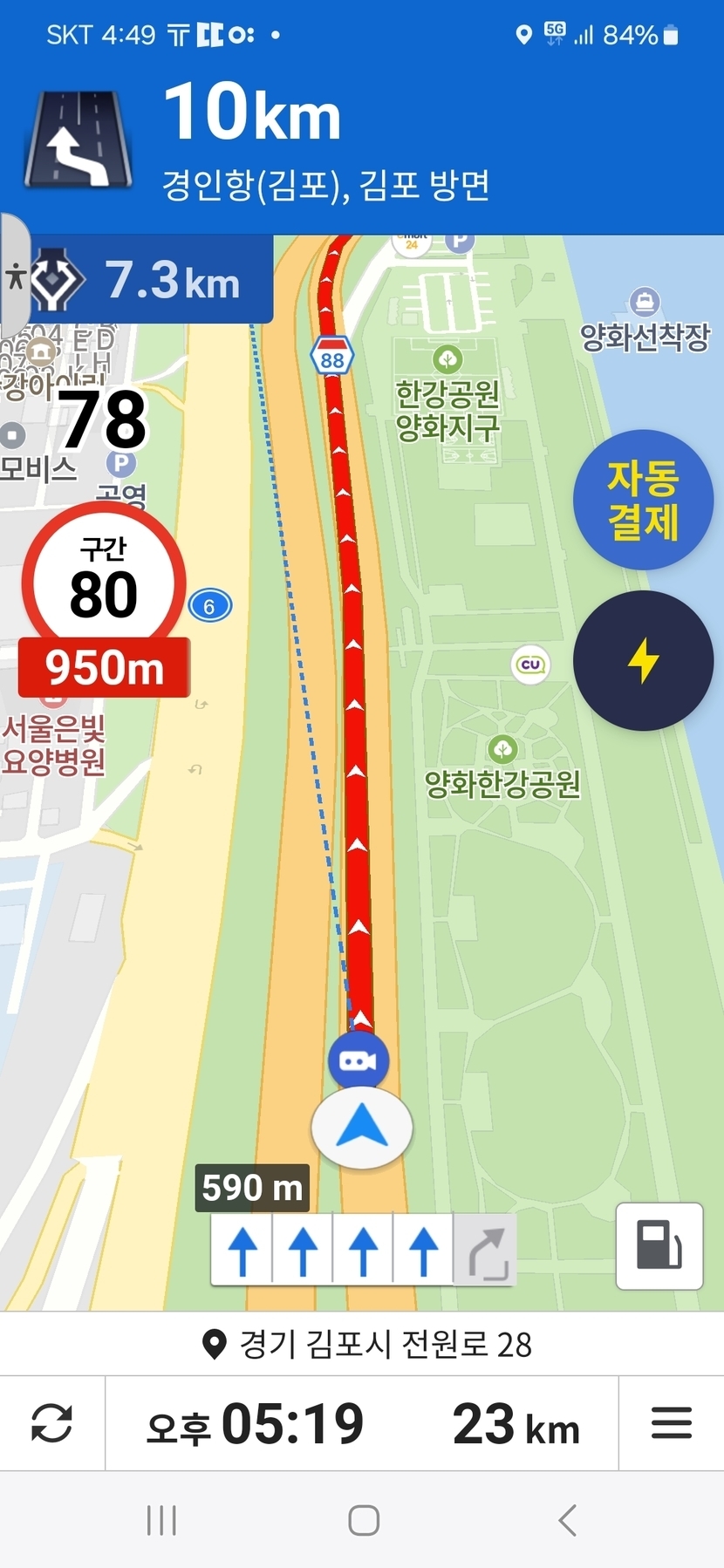Tap the CU convenience store marker
Viewport: 724px width, 1568px height.
click(530, 665)
